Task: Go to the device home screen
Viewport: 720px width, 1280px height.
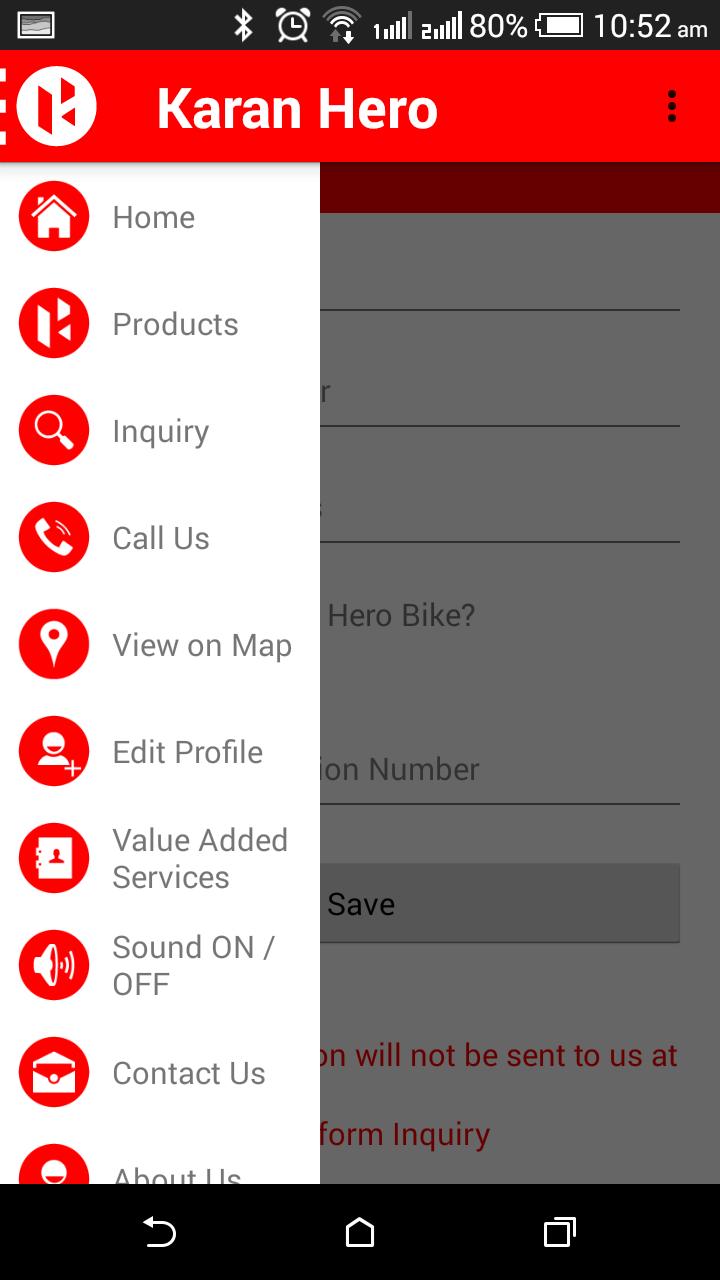Action: point(360,1233)
